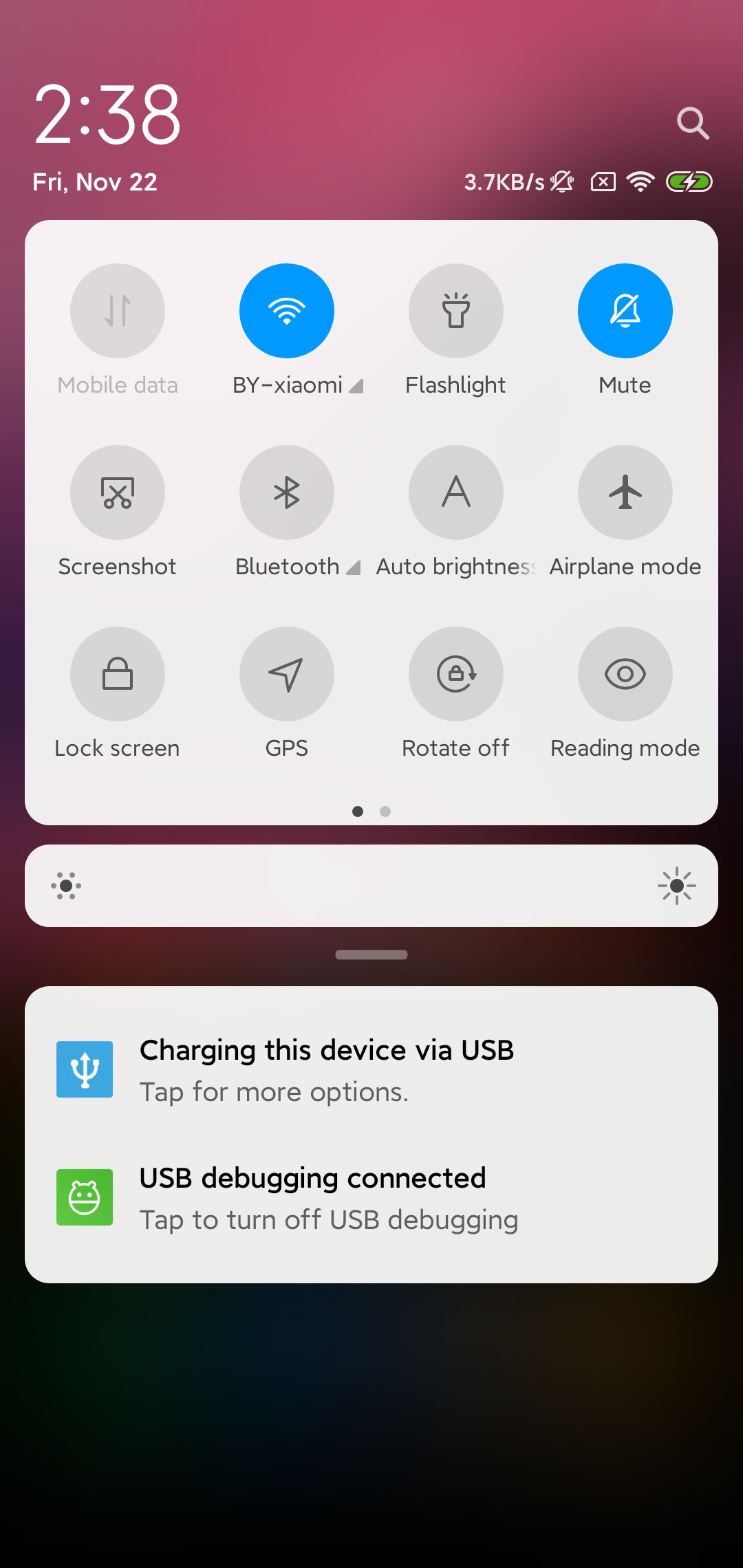Viewport: 743px width, 1568px height.
Task: Enable Airplane mode
Action: (x=625, y=492)
